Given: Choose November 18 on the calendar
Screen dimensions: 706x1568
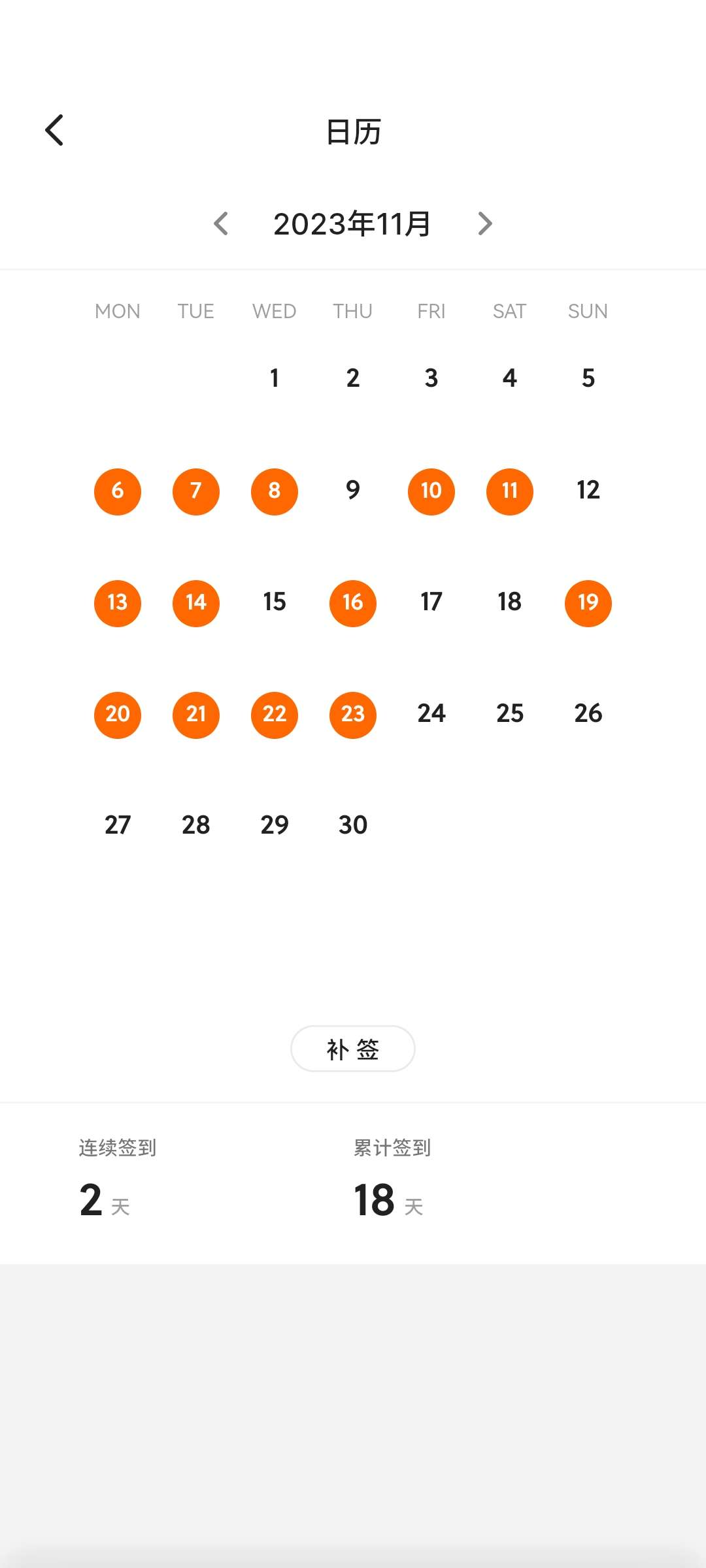Looking at the screenshot, I should [510, 602].
